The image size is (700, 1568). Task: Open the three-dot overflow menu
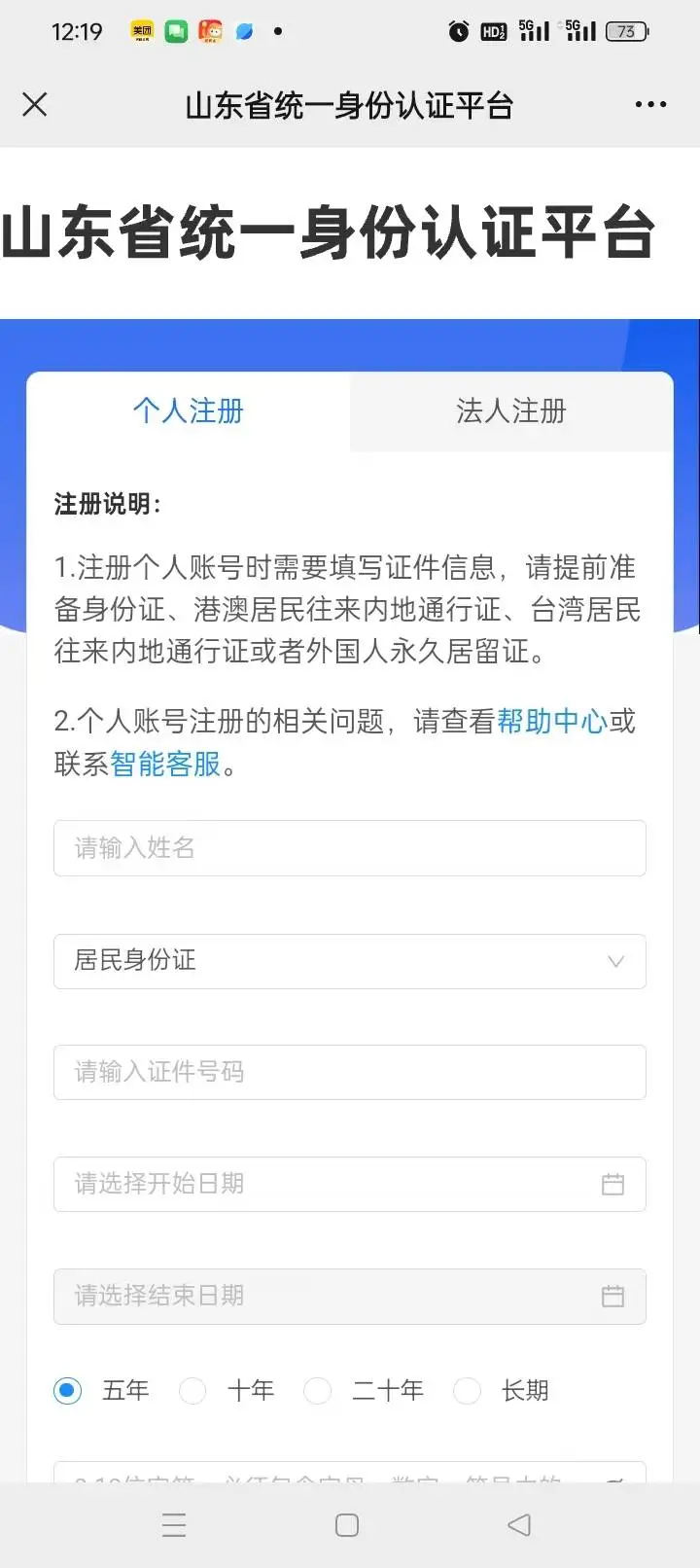tap(650, 104)
